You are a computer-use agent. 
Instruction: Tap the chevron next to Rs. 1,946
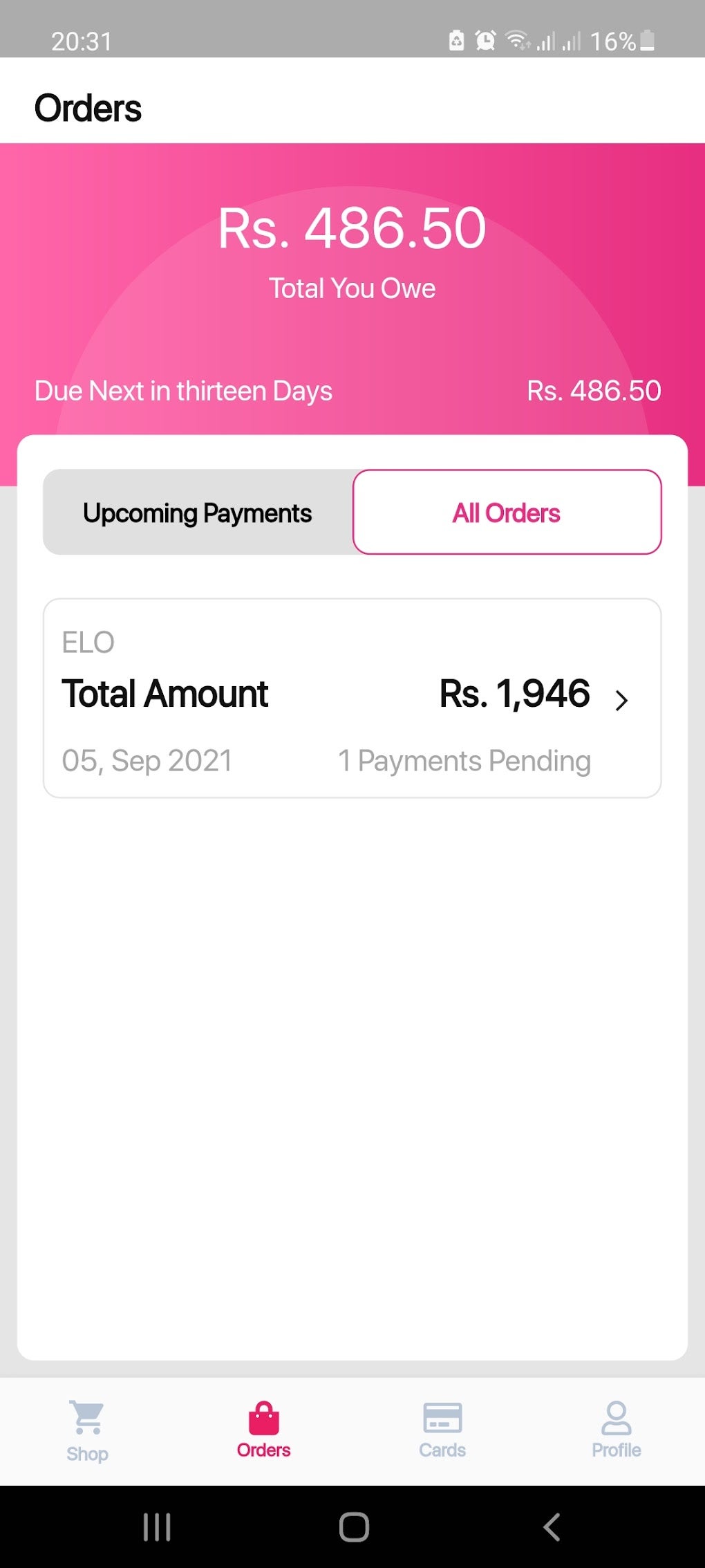tap(623, 700)
